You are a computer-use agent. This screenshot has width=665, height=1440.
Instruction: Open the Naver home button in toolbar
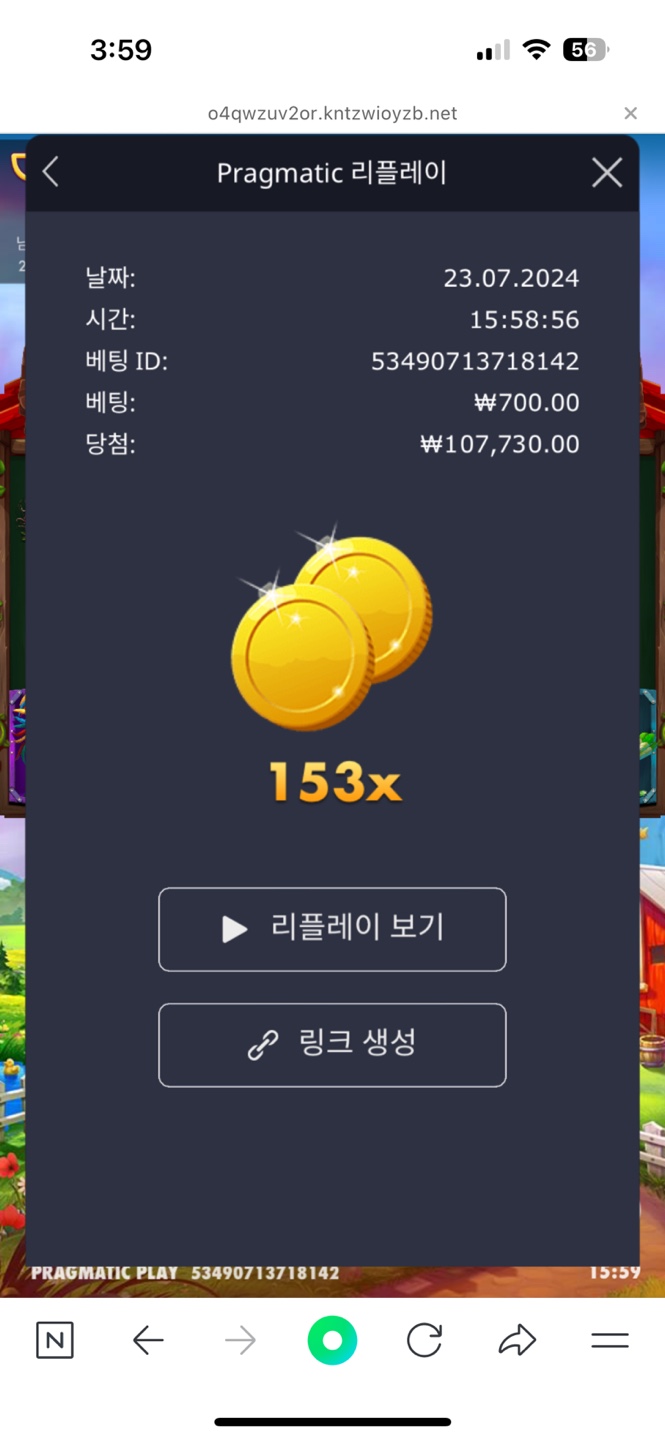coord(55,1340)
